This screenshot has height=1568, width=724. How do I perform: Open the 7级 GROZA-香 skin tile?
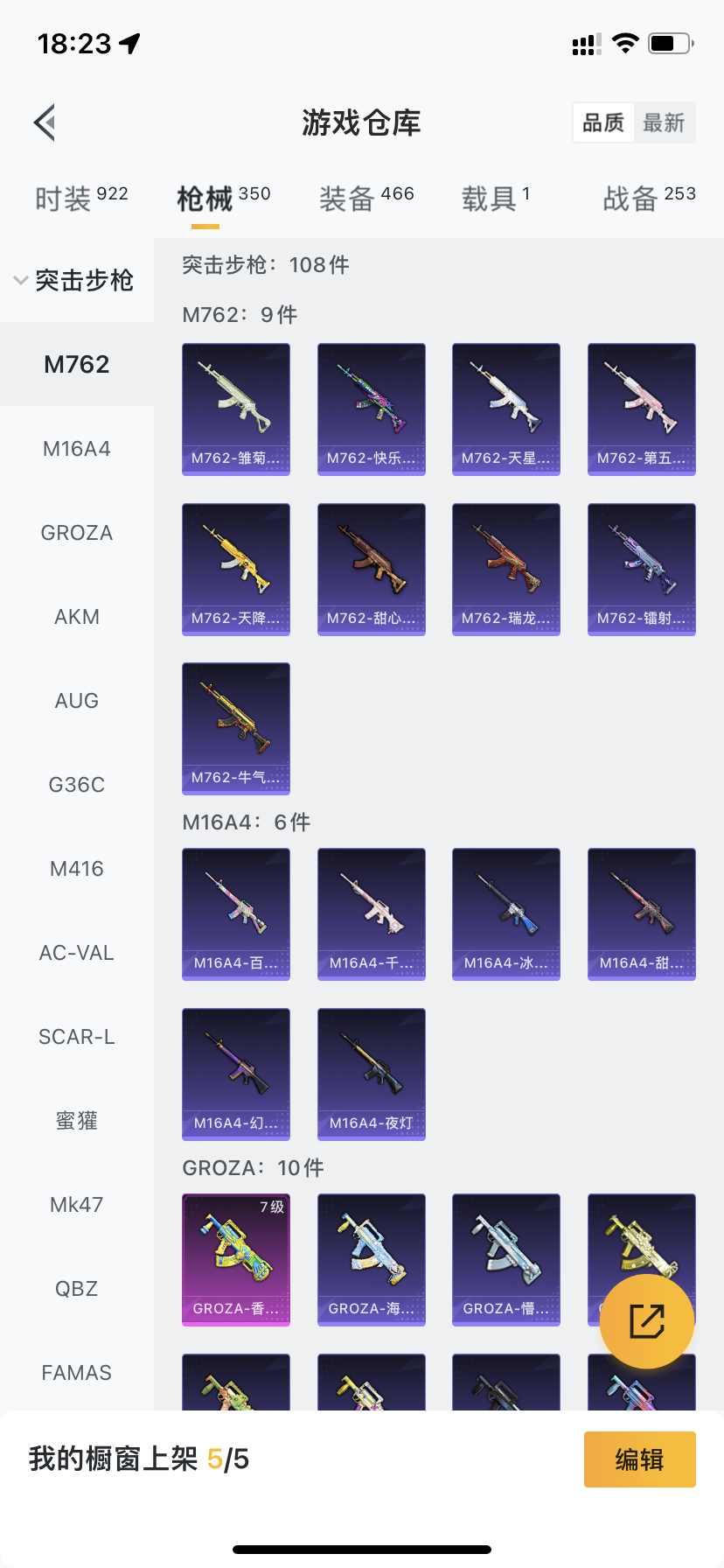click(236, 1259)
